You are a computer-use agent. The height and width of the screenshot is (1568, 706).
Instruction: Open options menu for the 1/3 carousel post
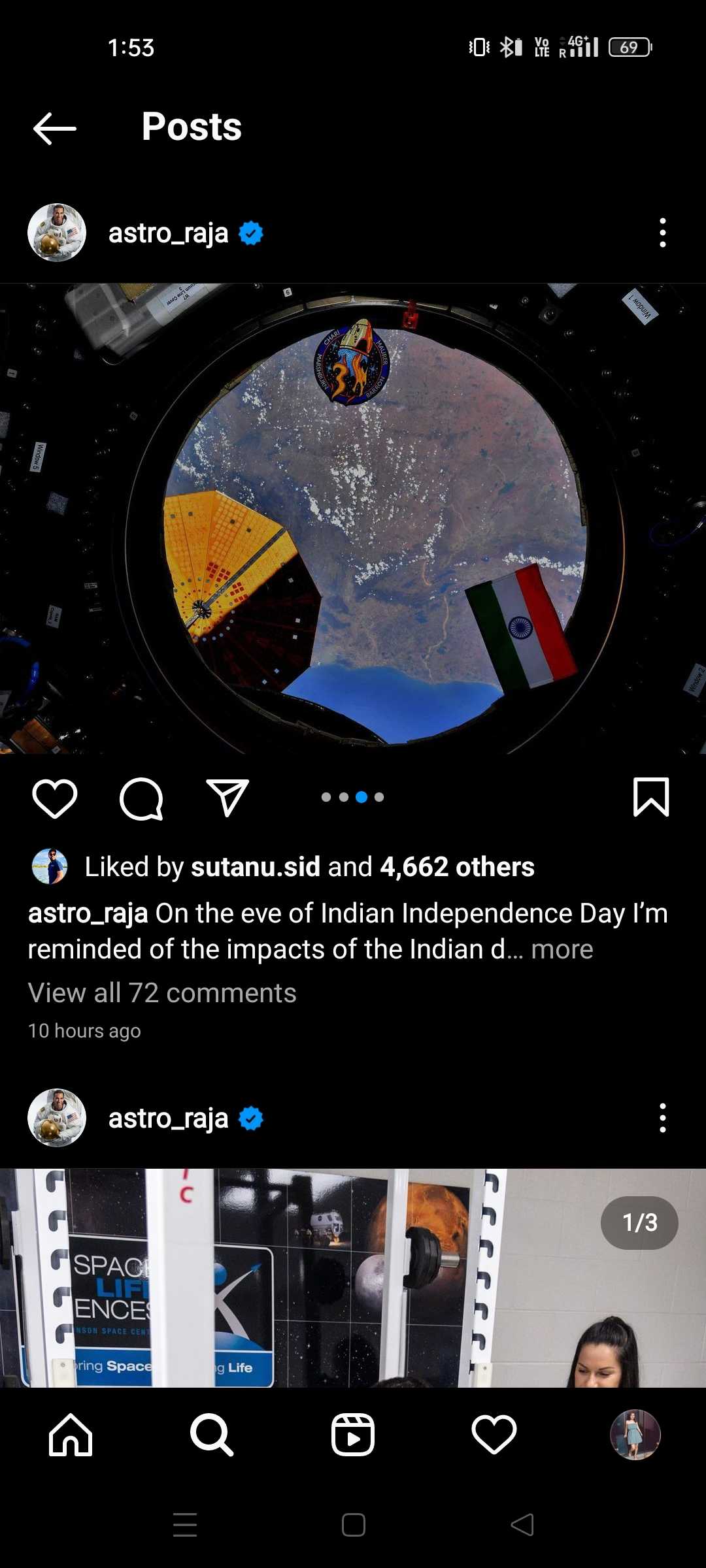(662, 1119)
